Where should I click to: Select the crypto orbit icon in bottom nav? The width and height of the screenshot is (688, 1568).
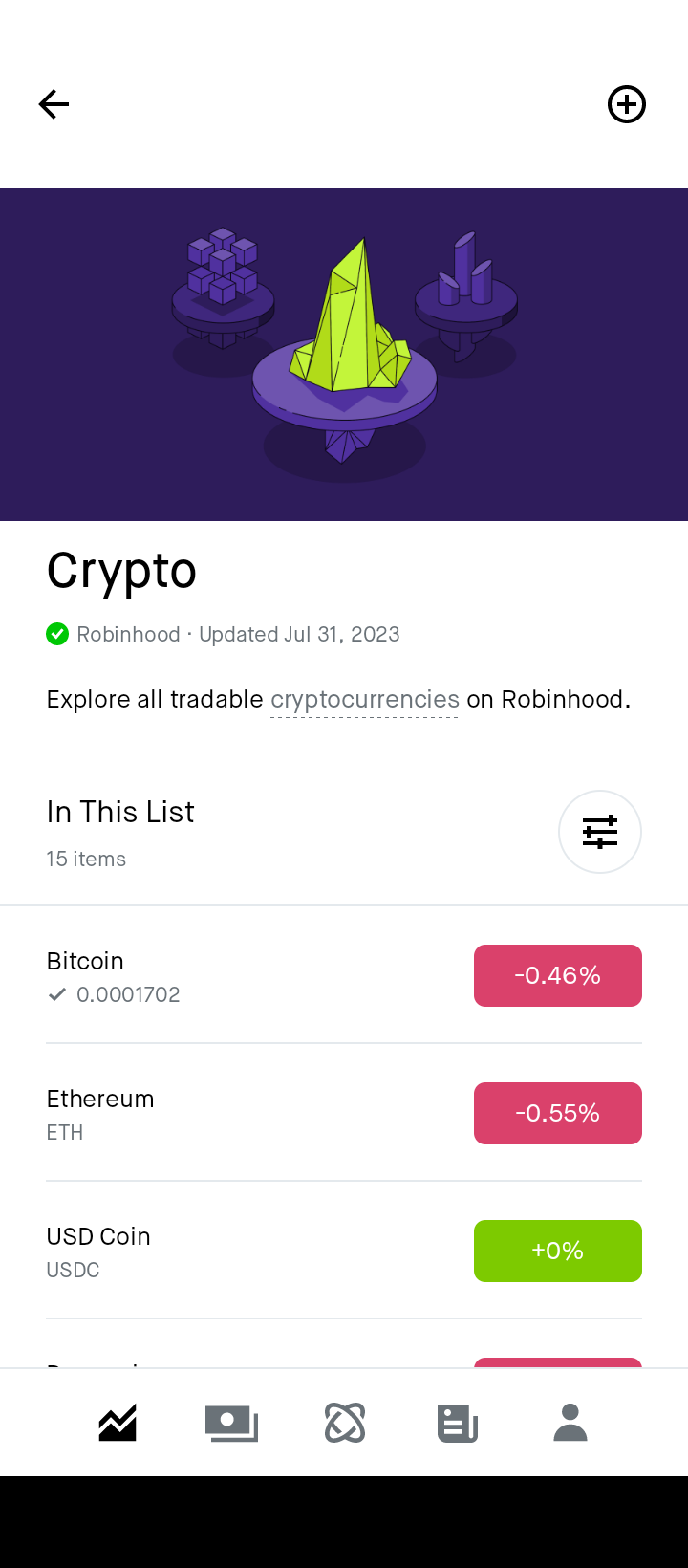point(344,1423)
